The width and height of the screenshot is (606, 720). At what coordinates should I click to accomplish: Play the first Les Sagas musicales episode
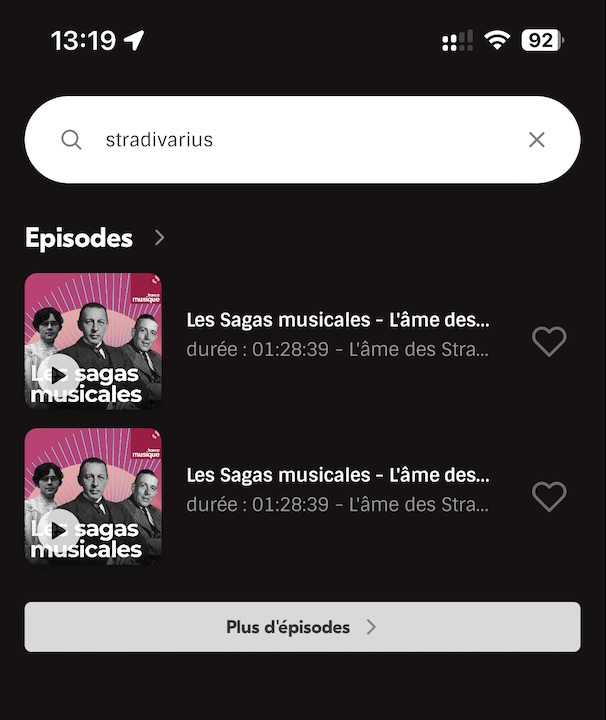pyautogui.click(x=60, y=375)
